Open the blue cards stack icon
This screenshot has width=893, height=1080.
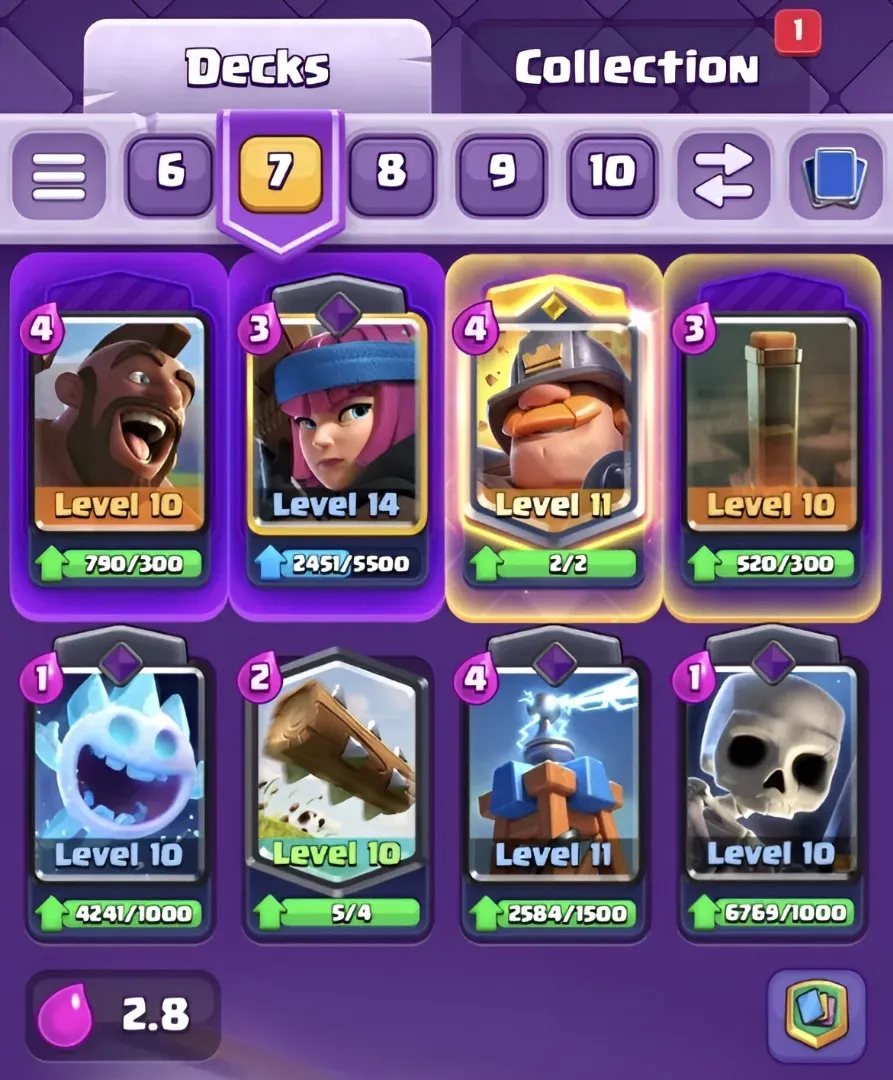pos(834,175)
